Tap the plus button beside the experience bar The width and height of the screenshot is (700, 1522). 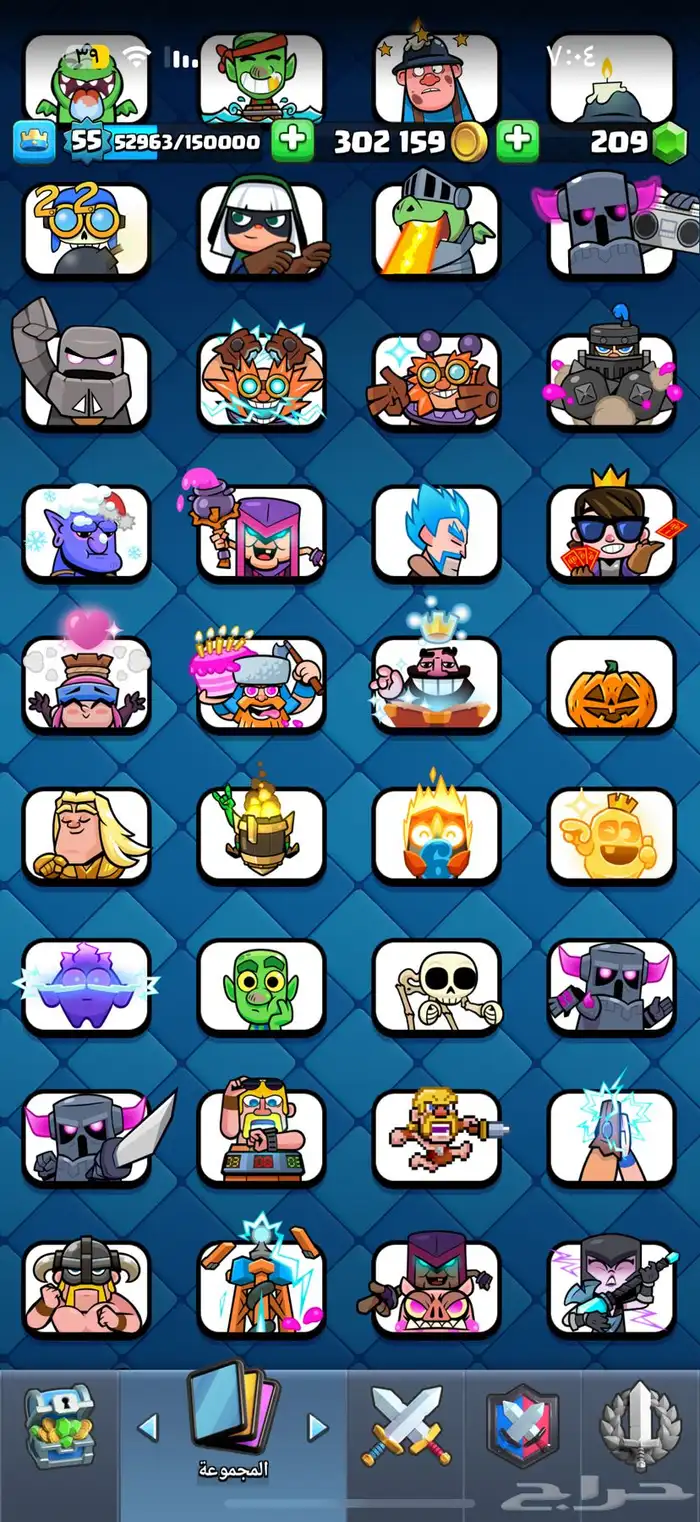[x=293, y=142]
